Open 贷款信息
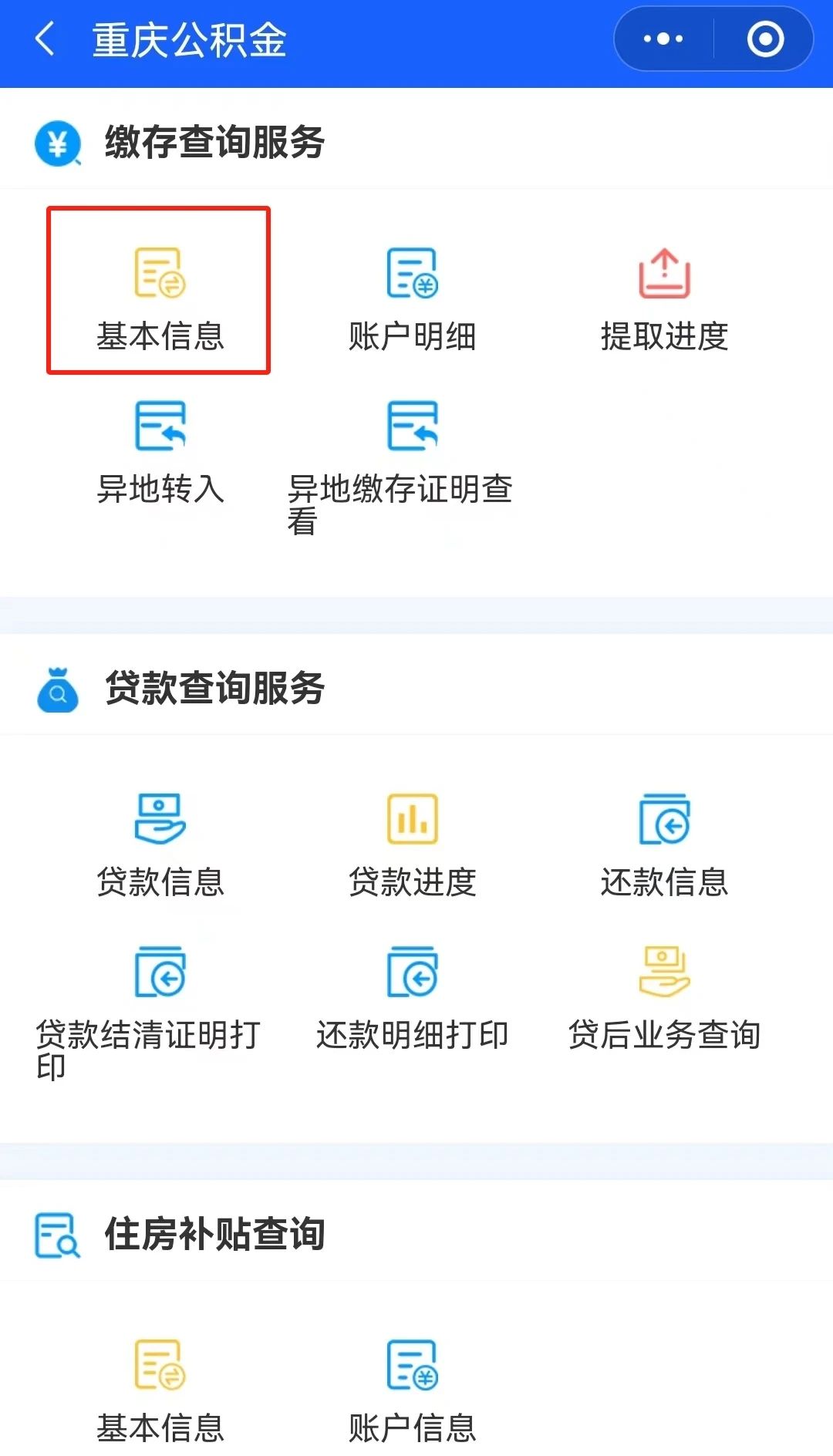This screenshot has height=1456, width=833. click(160, 843)
